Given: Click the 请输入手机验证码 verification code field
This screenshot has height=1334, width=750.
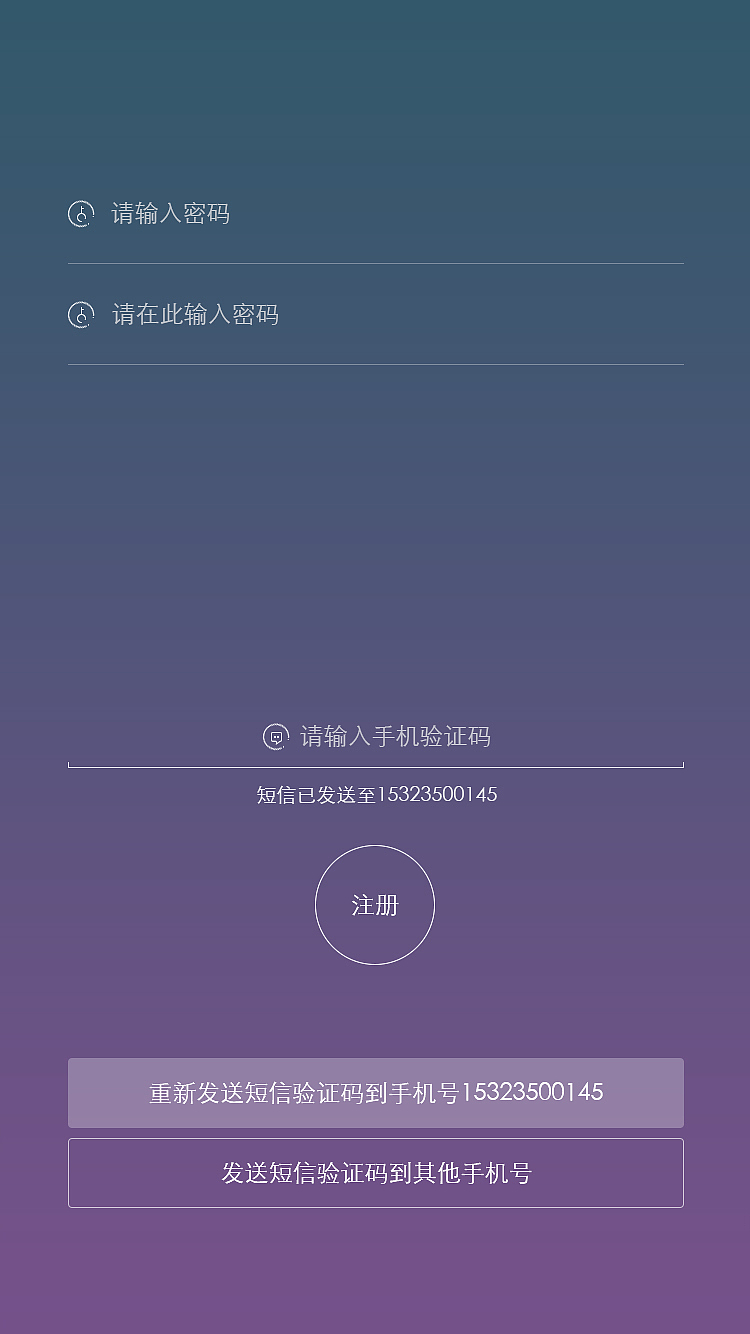Looking at the screenshot, I should click(398, 736).
